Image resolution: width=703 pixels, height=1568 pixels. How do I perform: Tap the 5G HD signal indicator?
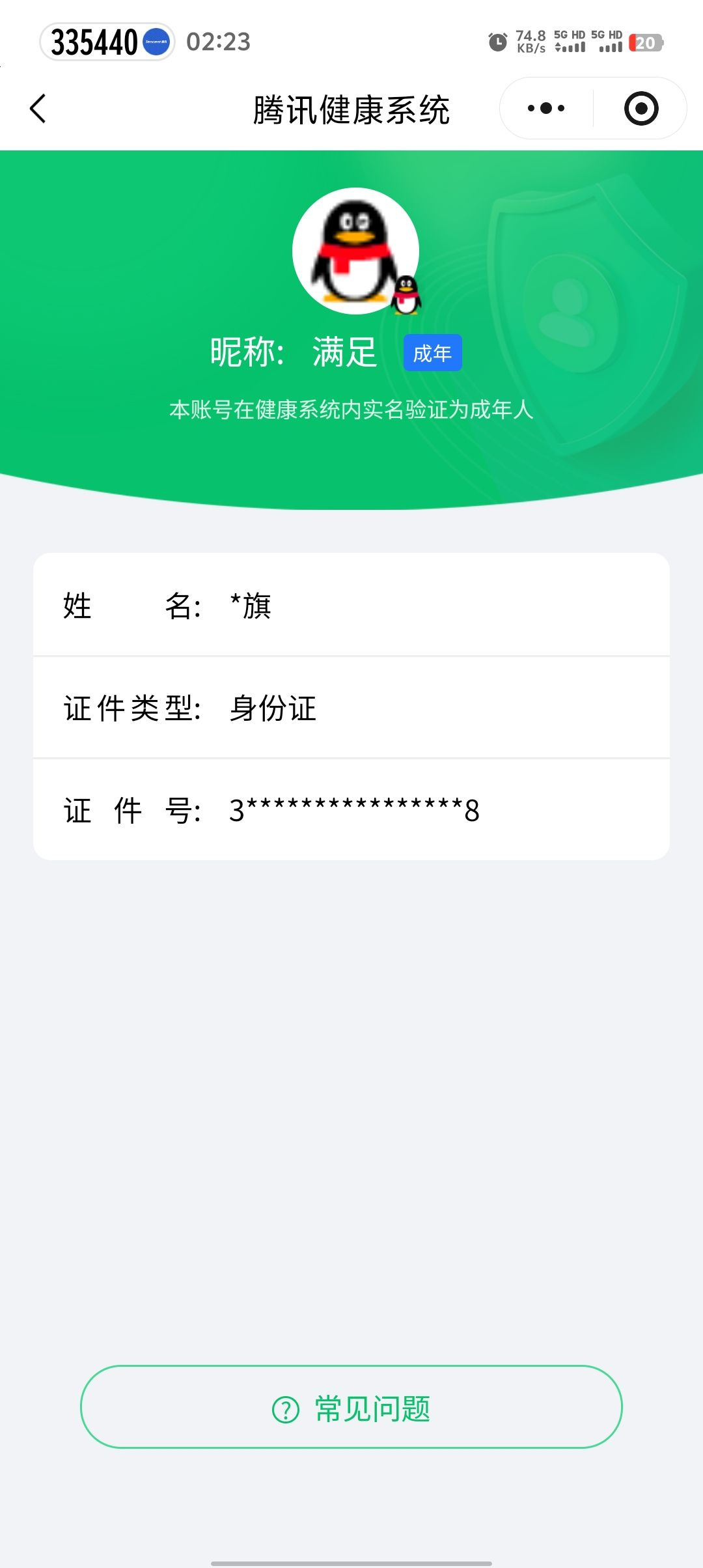tap(570, 41)
